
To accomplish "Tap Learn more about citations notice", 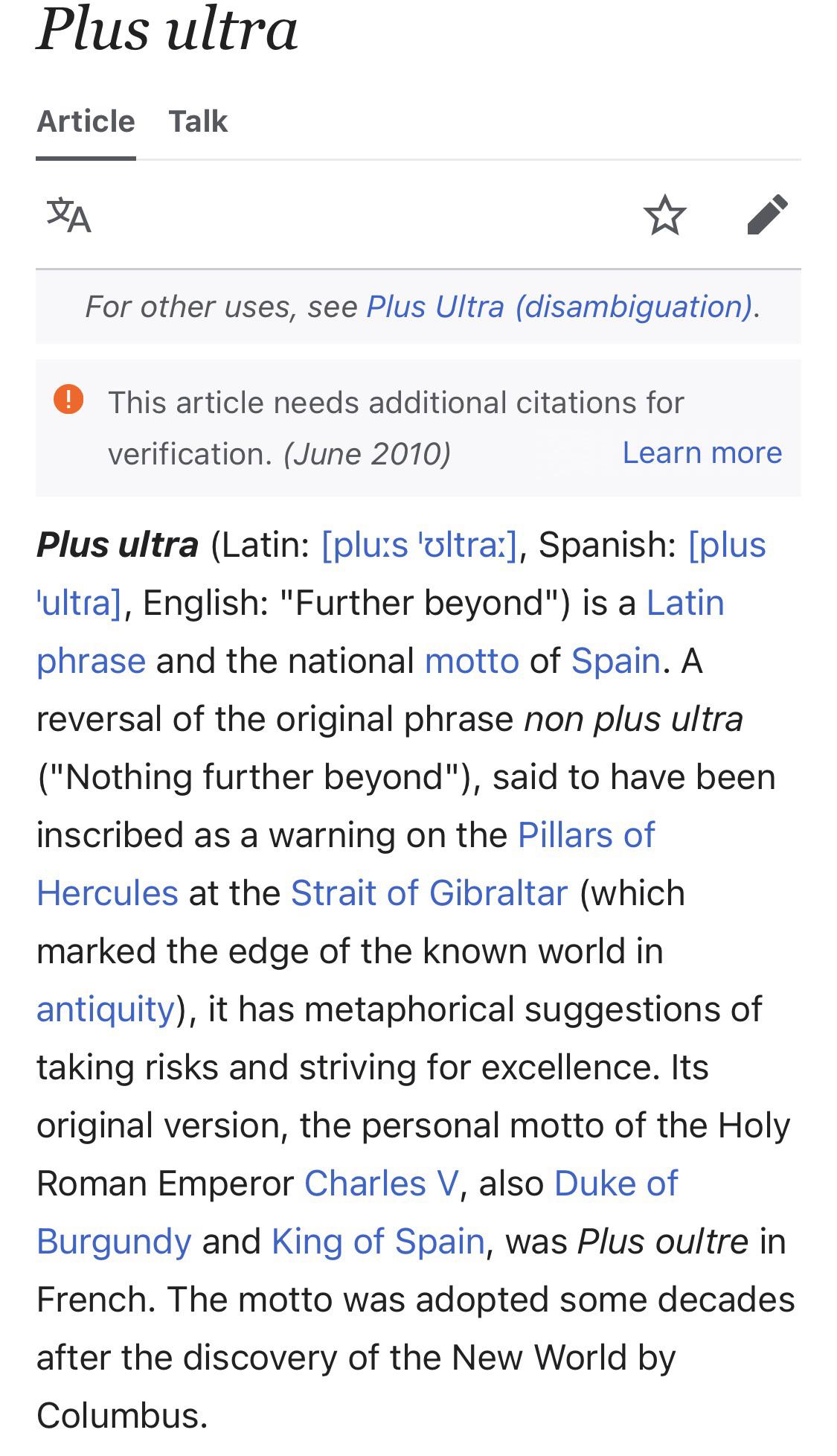I will click(x=702, y=453).
